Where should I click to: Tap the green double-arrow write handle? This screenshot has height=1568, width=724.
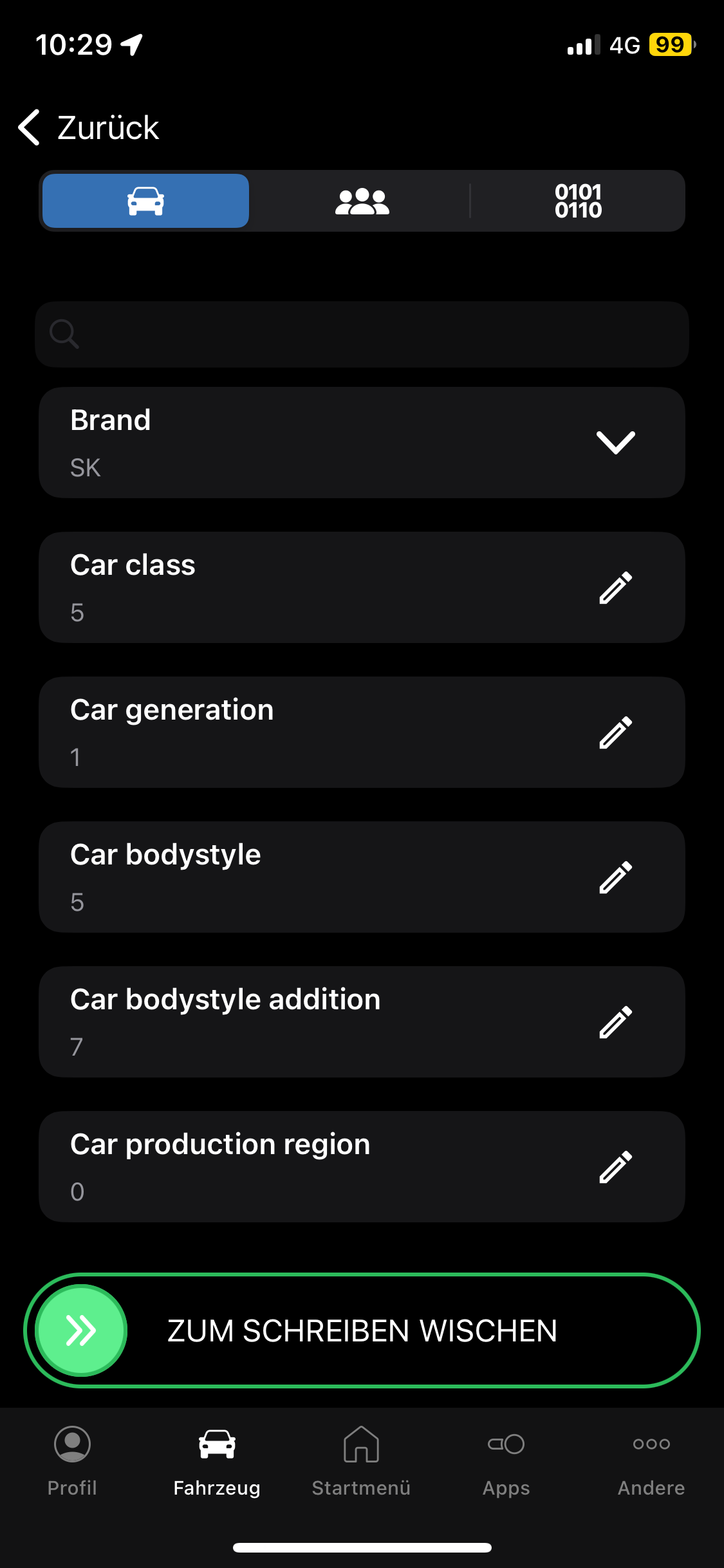82,1330
